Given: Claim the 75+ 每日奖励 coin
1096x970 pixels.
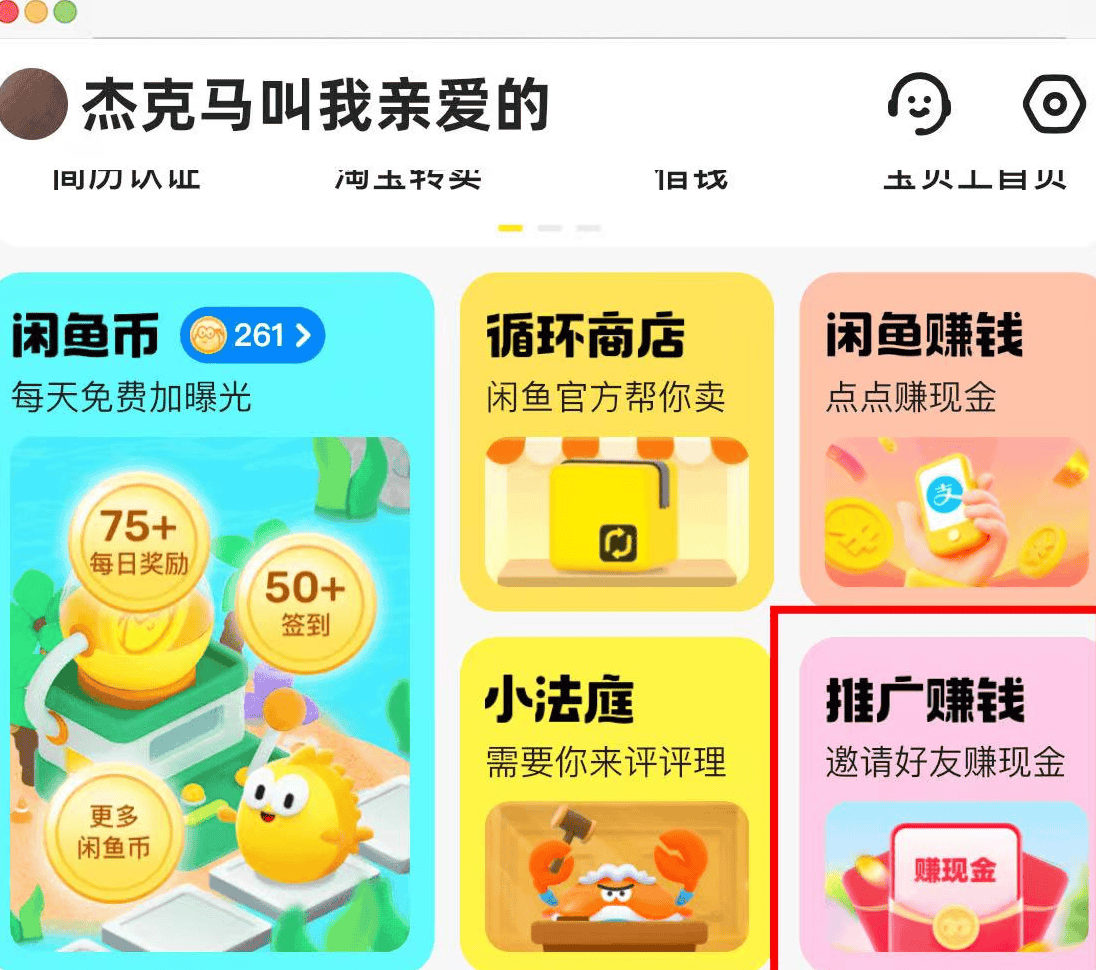Looking at the screenshot, I should [138, 541].
